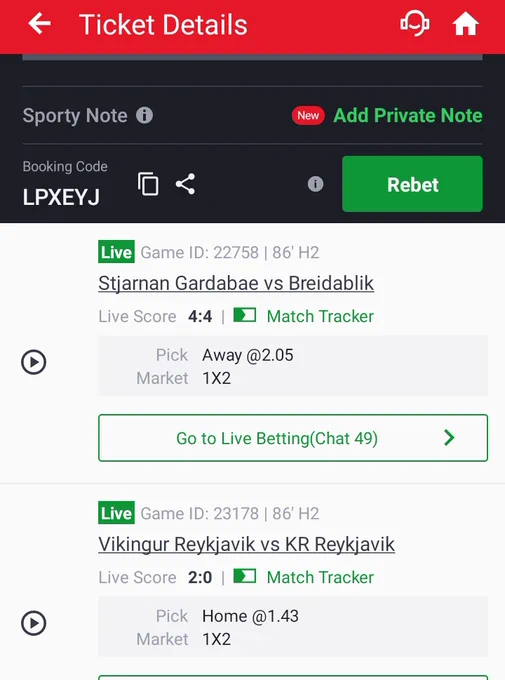Image resolution: width=505 pixels, height=680 pixels.
Task: Go to the home screen icon
Action: pyautogui.click(x=466, y=23)
